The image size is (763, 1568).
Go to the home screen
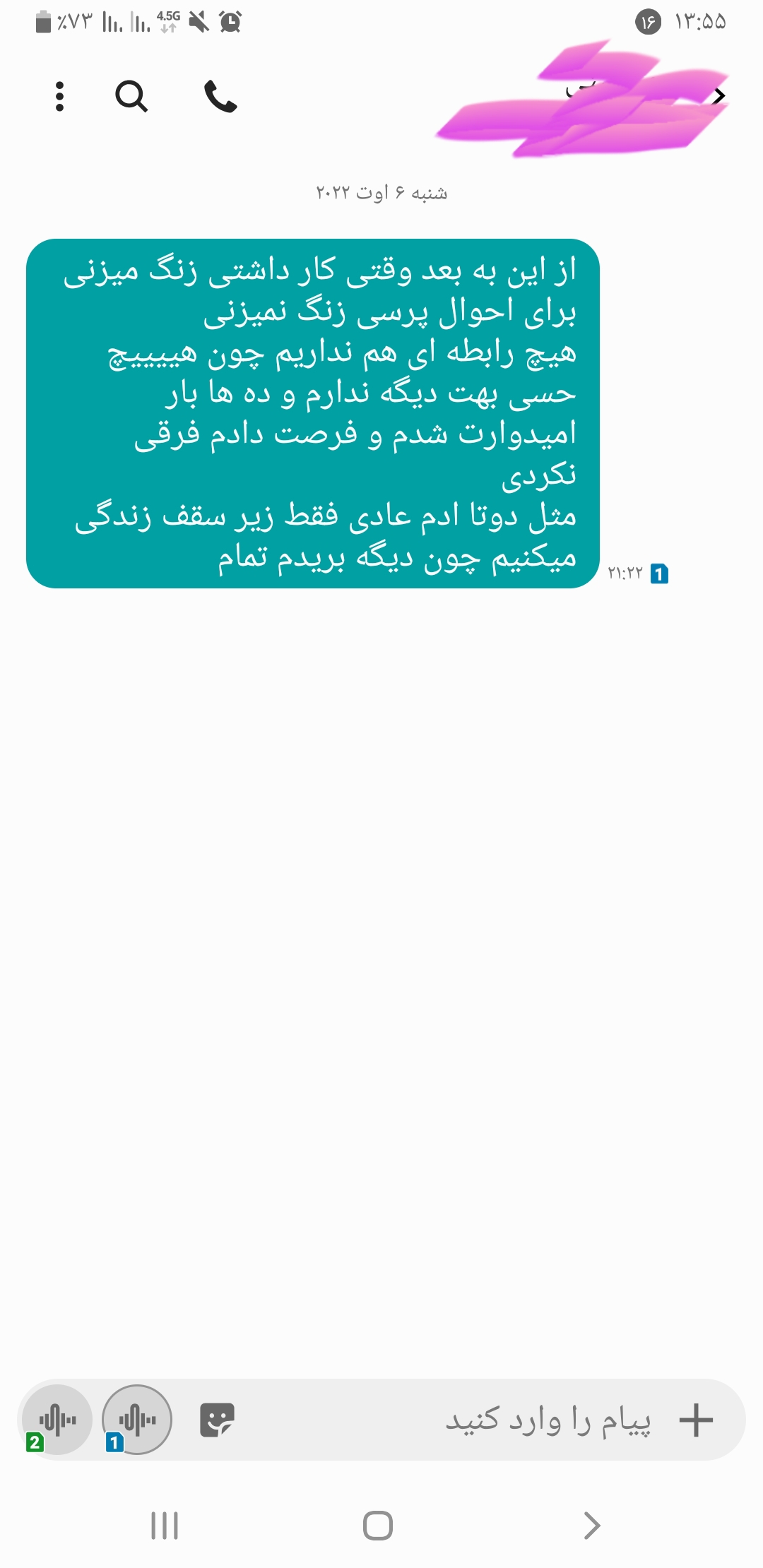coord(378,1526)
